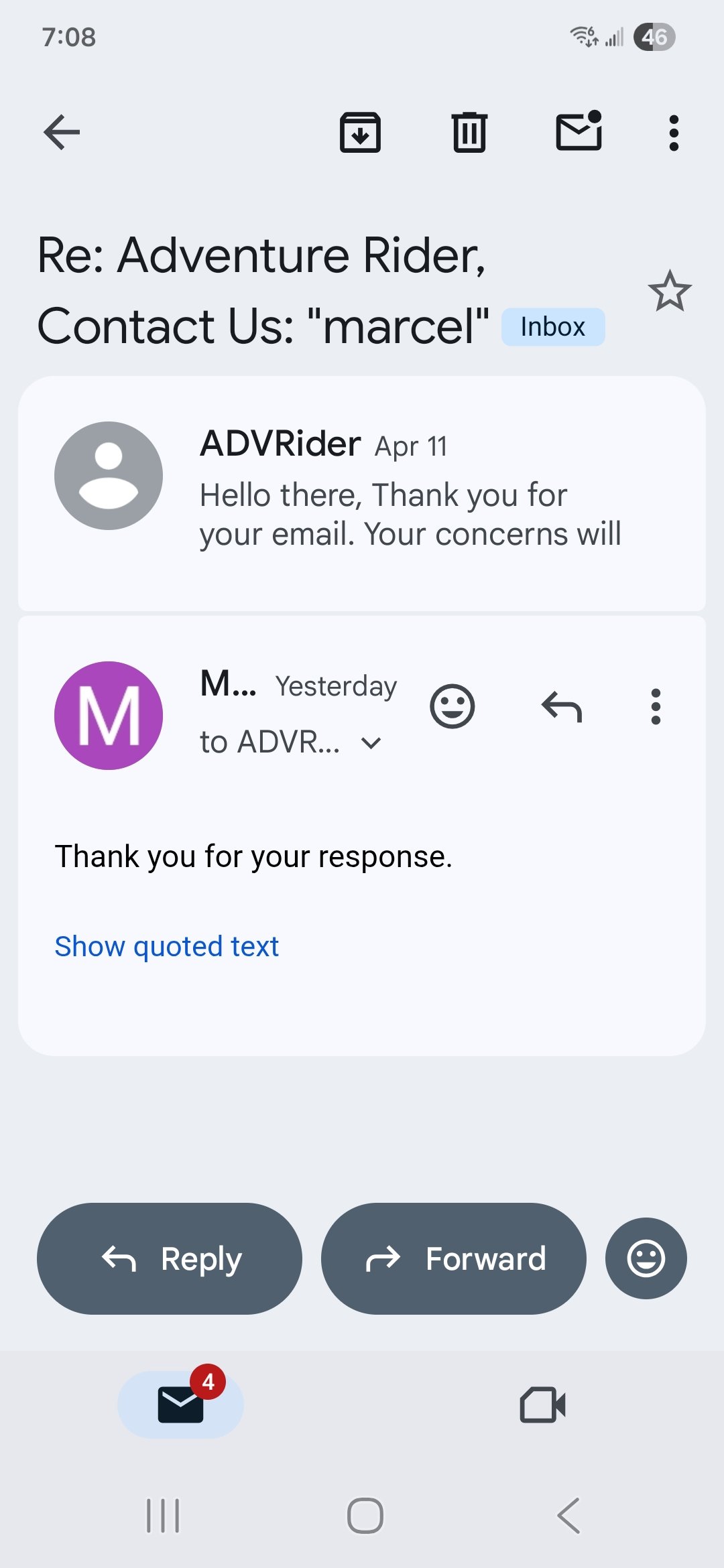Open emoji reactions beside Forward
This screenshot has height=1568, width=724.
pos(646,1258)
